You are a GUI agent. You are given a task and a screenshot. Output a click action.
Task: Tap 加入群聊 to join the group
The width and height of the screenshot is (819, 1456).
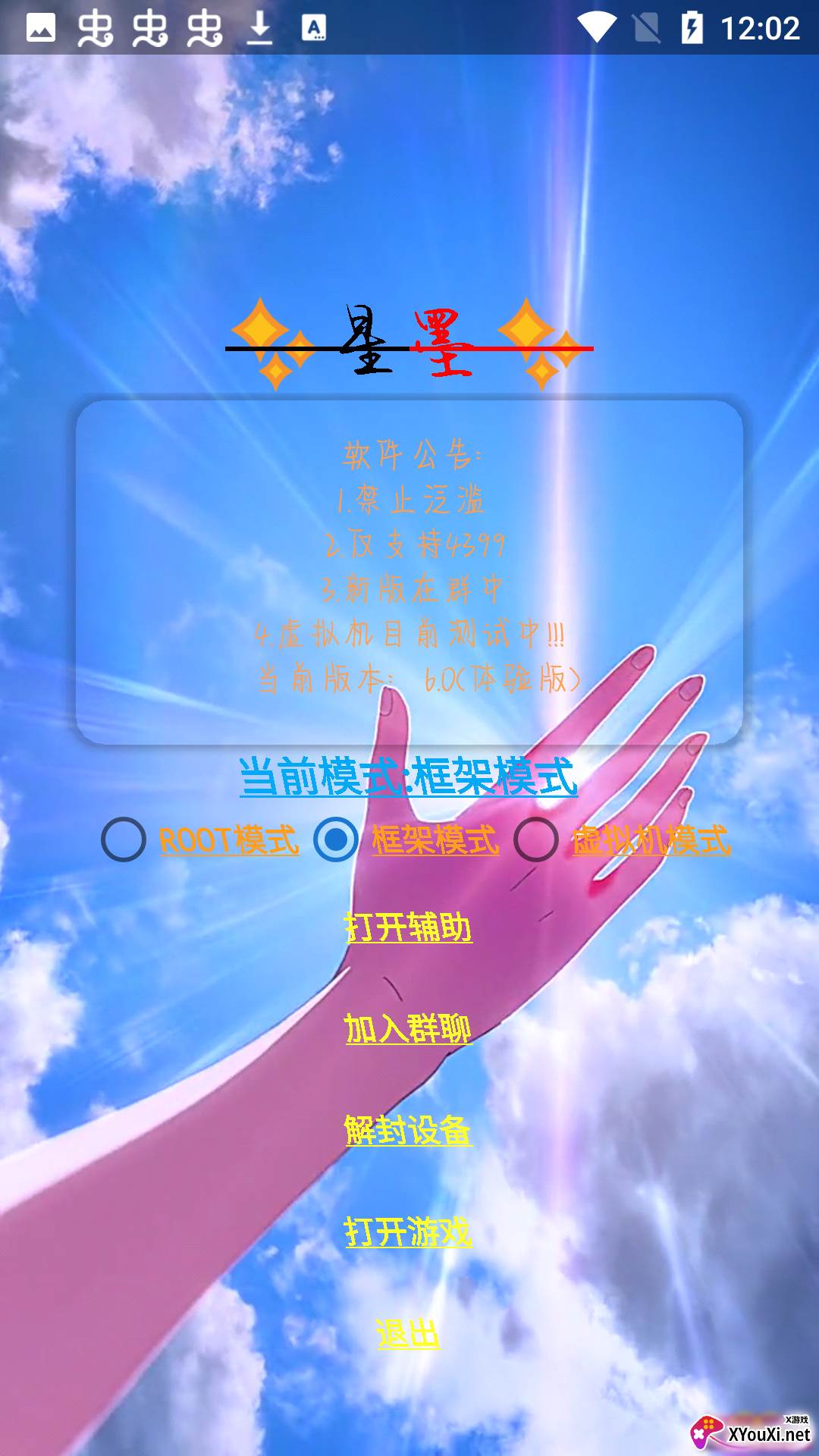pyautogui.click(x=408, y=1029)
